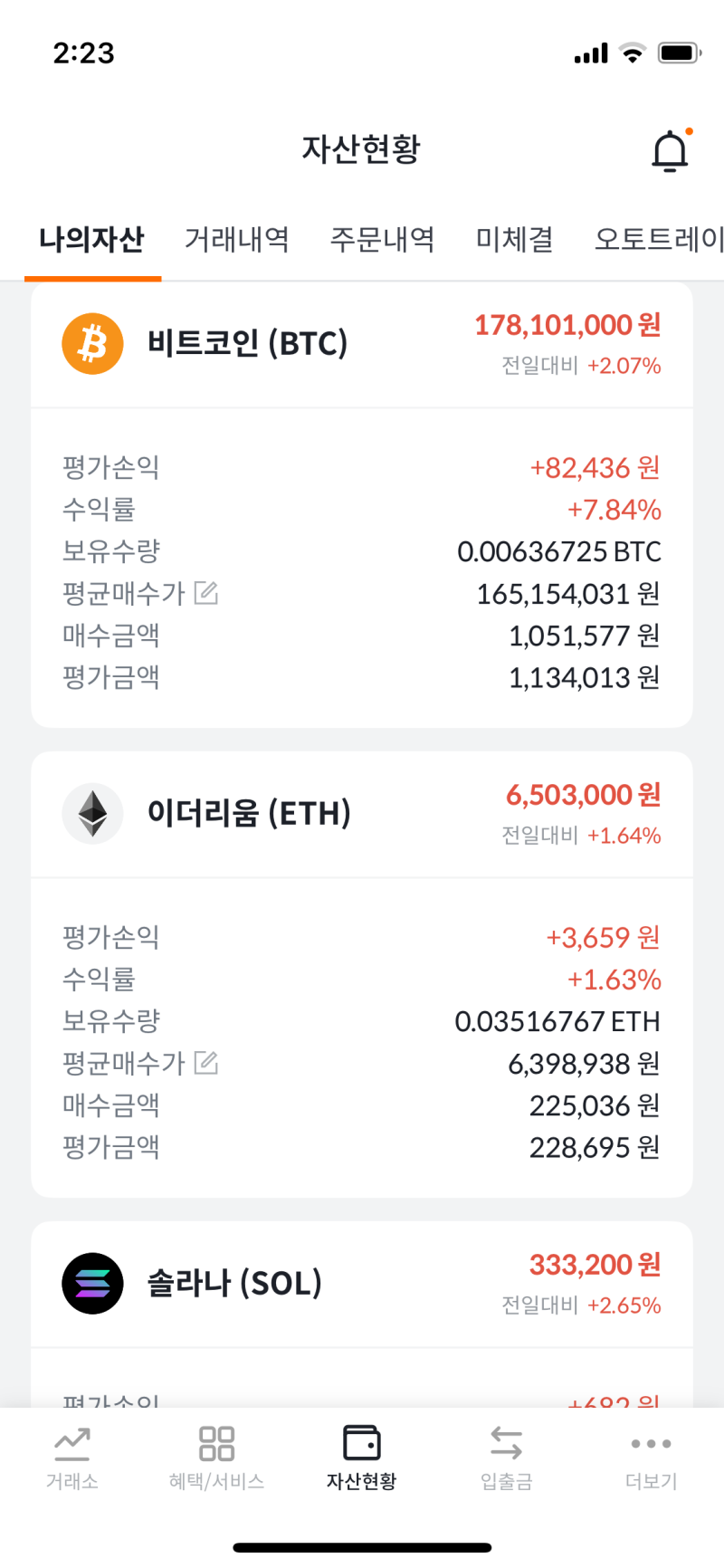Open the 미체결 tab
Screen dimensions: 724x1568
[x=513, y=239]
